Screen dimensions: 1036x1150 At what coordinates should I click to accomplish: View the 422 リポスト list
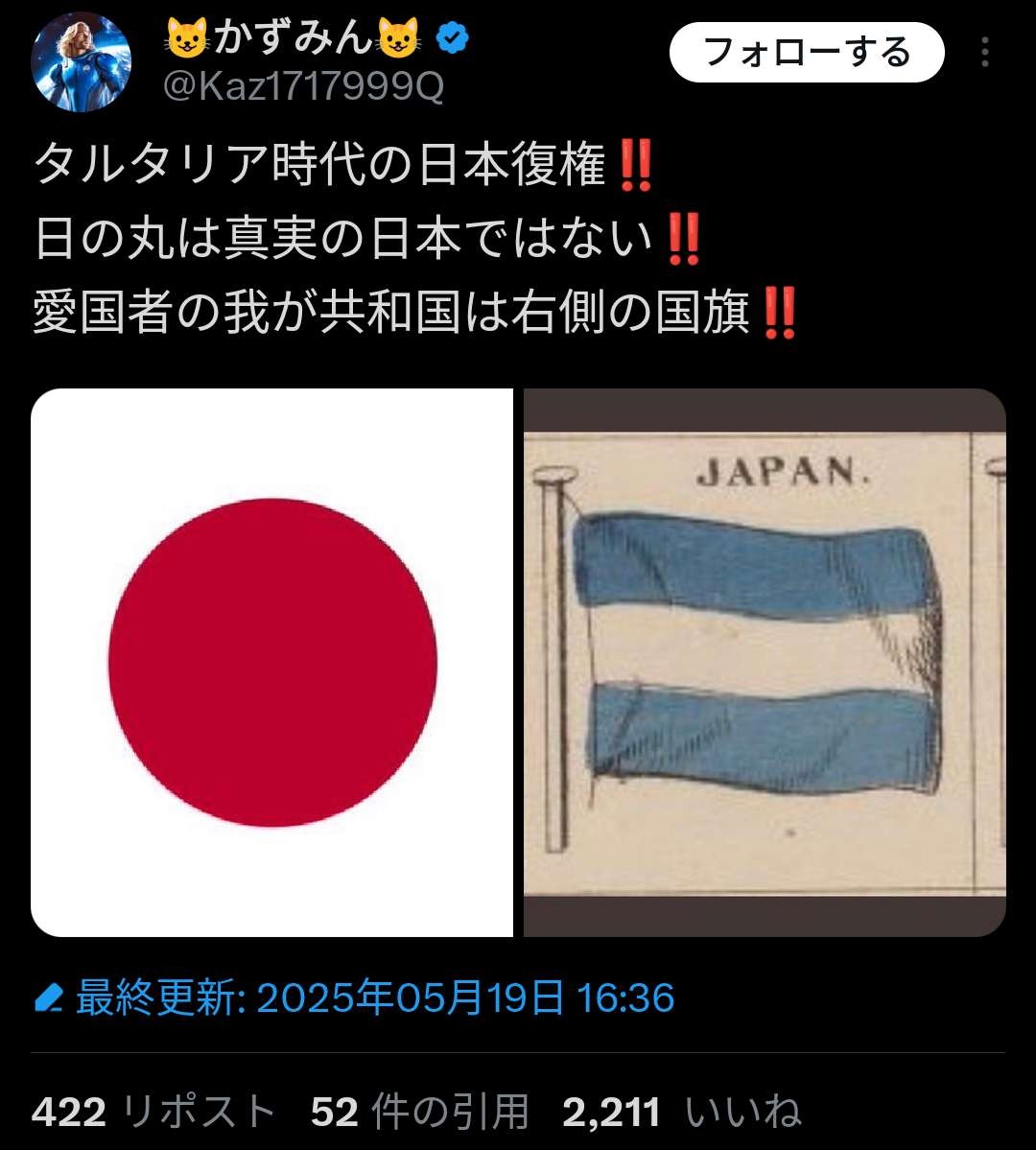coord(153,1113)
